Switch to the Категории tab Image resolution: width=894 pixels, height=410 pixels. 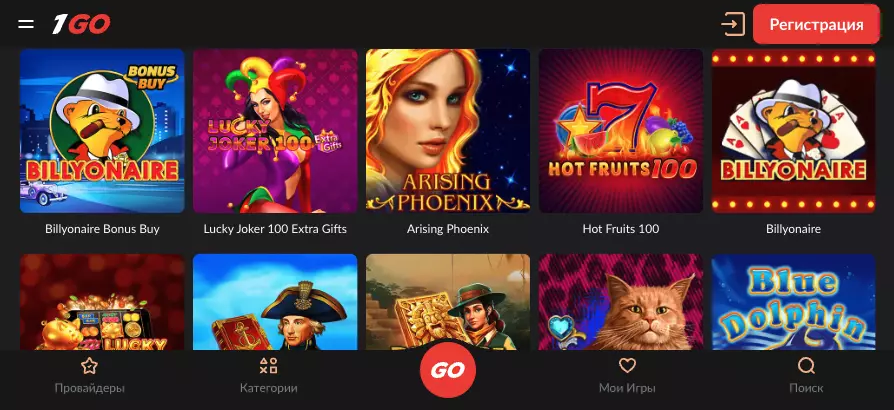click(x=268, y=375)
